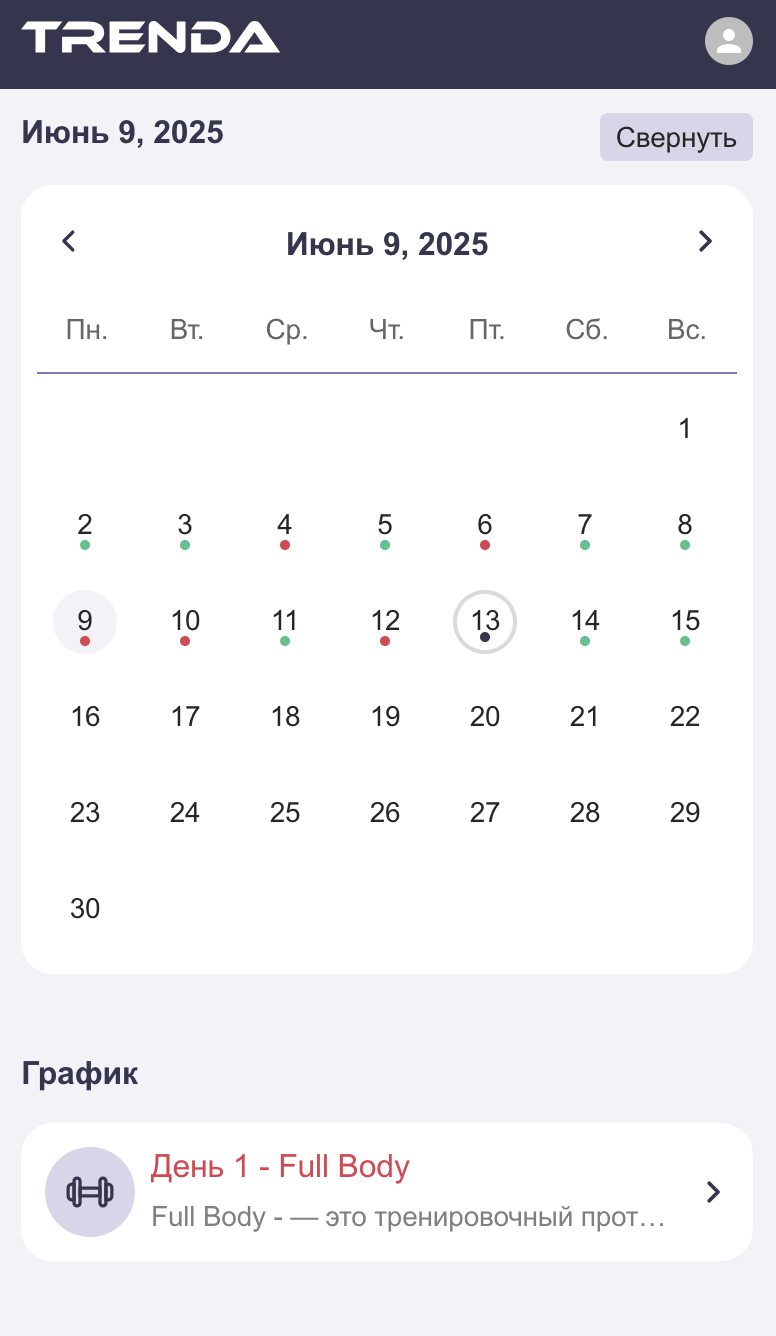Pick June 28 in the calendar
Viewport: 776px width, 1336px height.
[x=585, y=813]
